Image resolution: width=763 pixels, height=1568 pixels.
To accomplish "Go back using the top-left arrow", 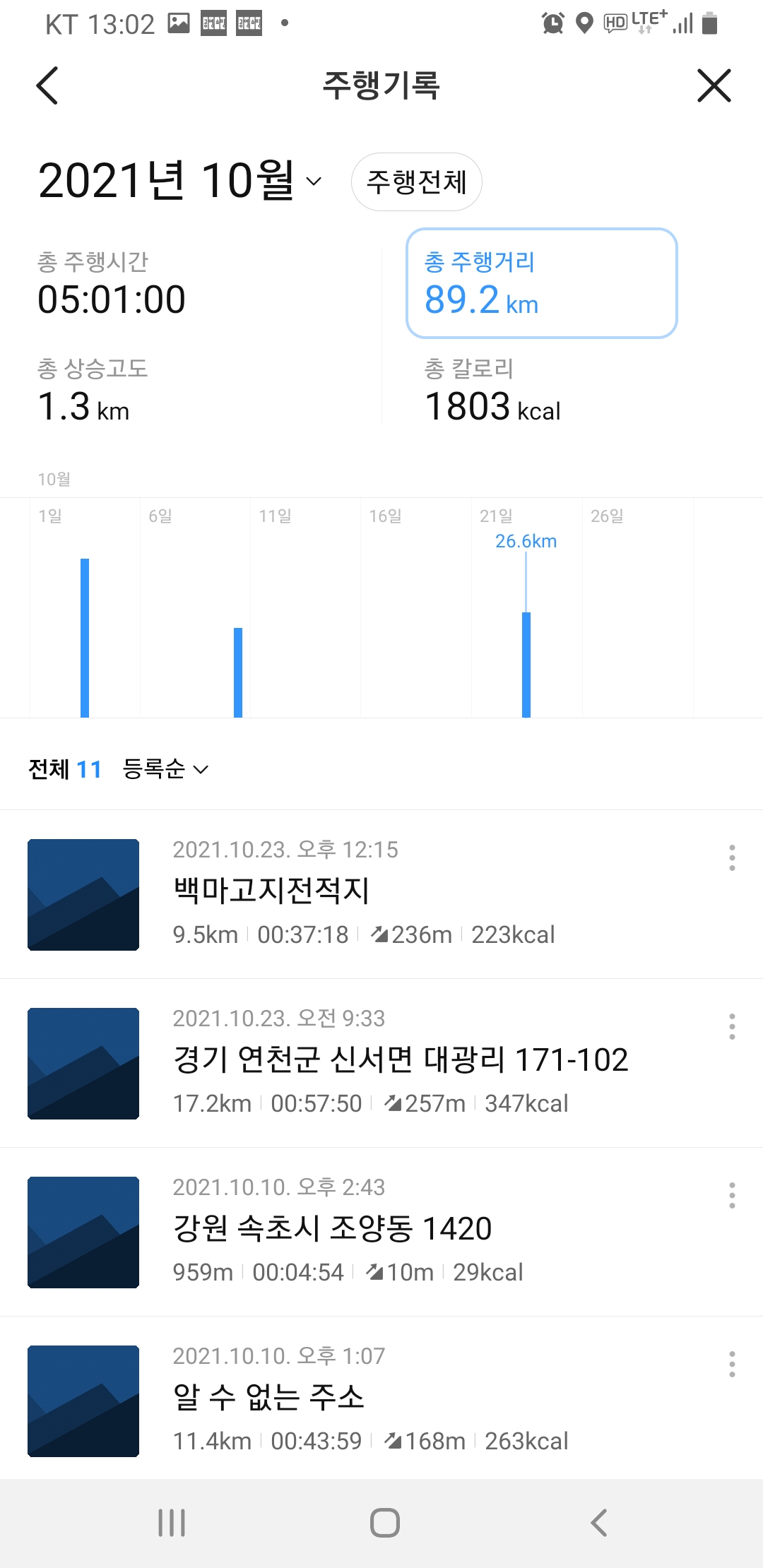I will pyautogui.click(x=47, y=86).
